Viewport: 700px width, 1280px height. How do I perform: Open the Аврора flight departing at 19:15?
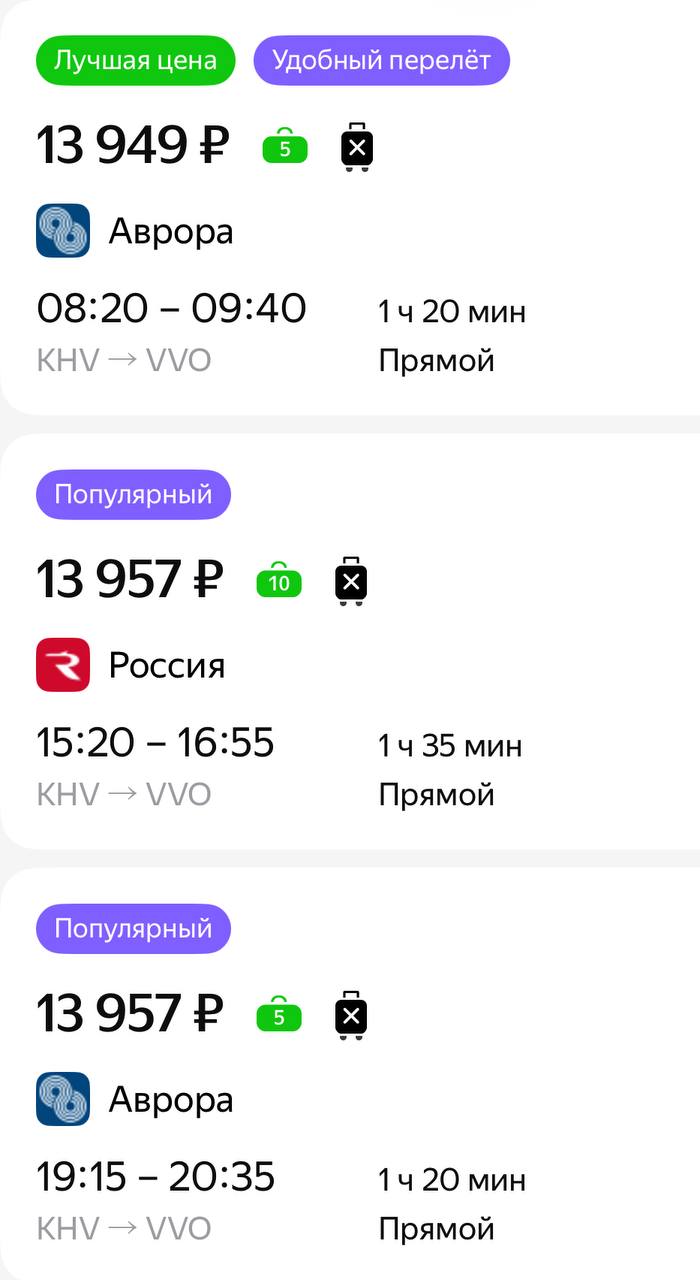pyautogui.click(x=350, y=1074)
